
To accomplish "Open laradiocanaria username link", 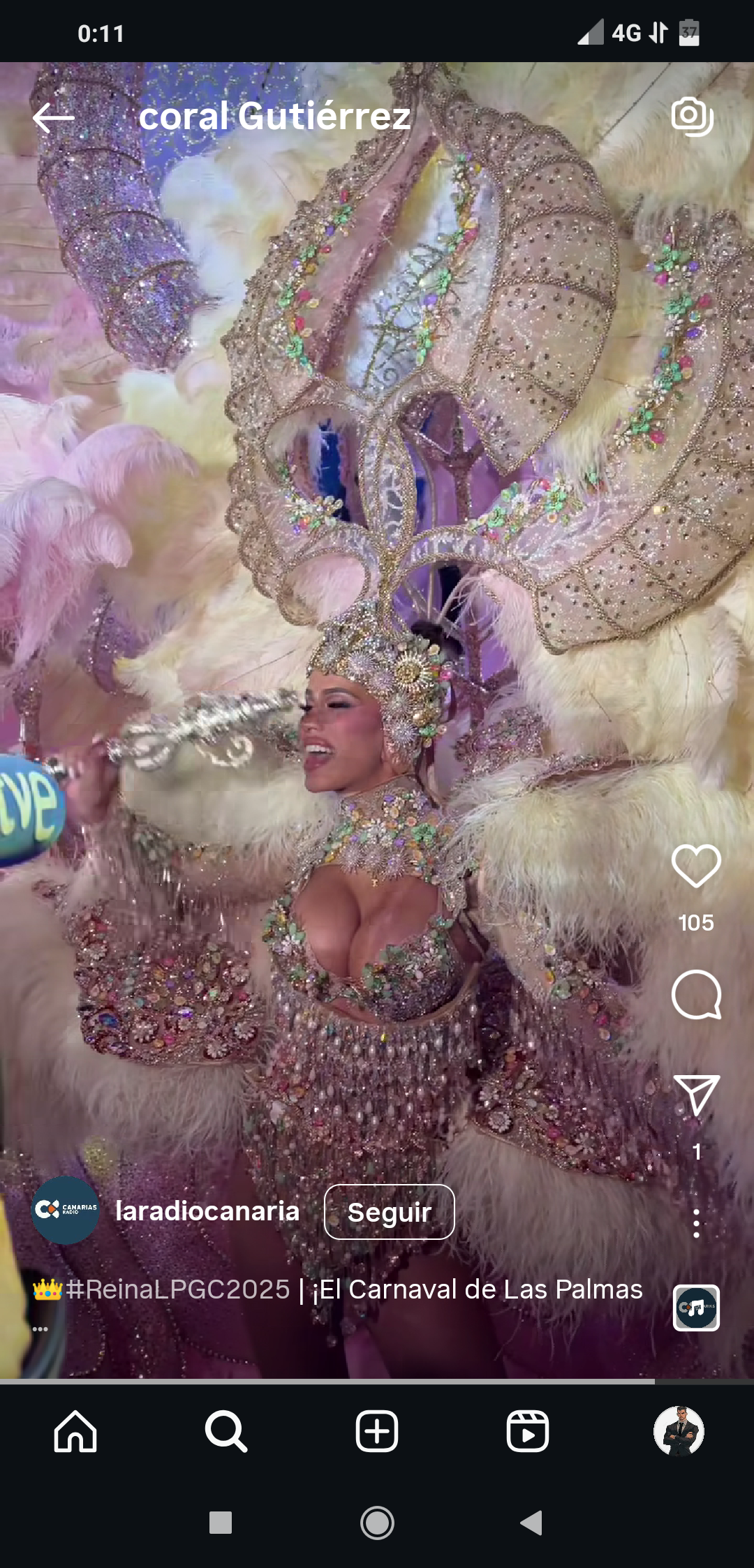I will [207, 1211].
